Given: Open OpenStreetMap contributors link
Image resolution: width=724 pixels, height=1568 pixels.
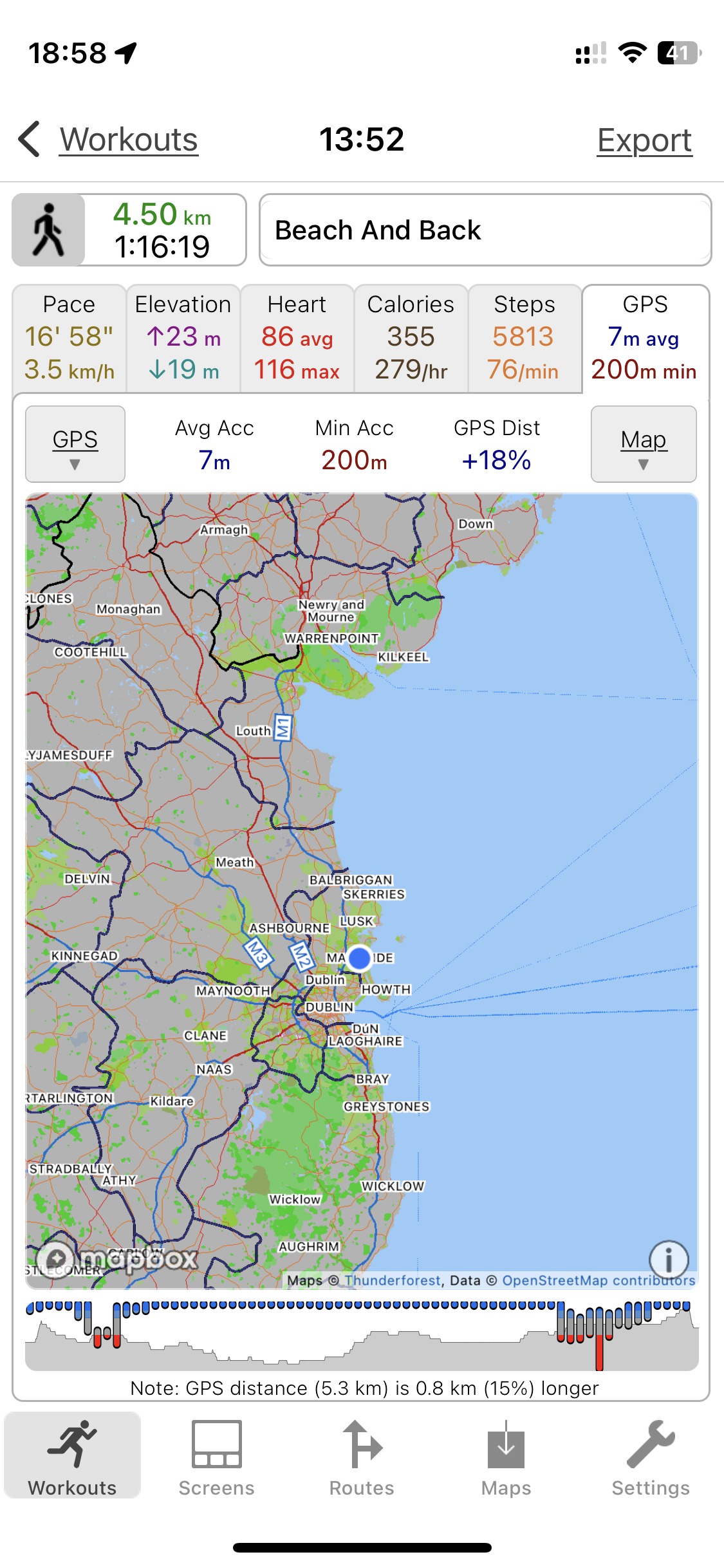Looking at the screenshot, I should (599, 1280).
